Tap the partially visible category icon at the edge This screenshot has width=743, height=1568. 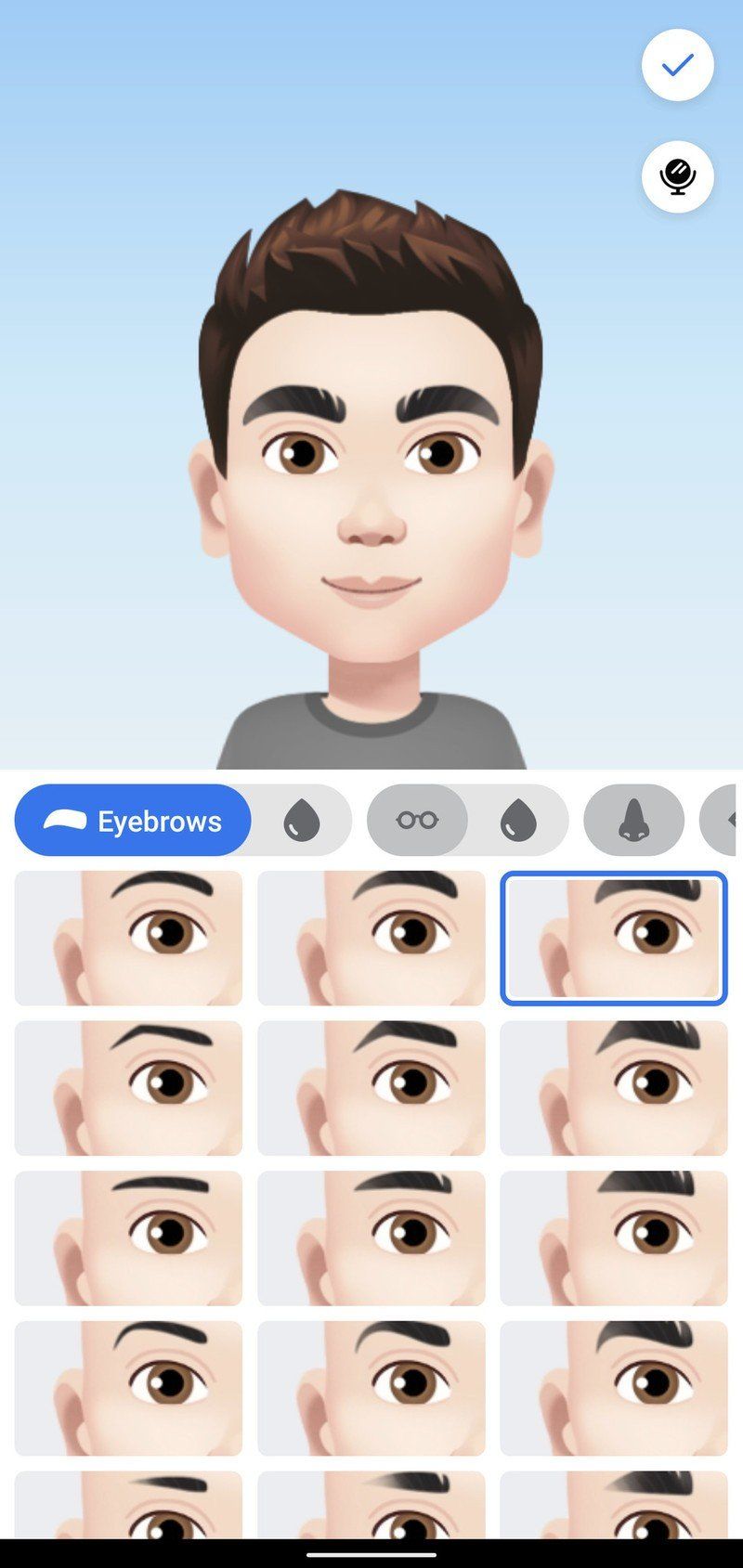pyautogui.click(x=733, y=819)
